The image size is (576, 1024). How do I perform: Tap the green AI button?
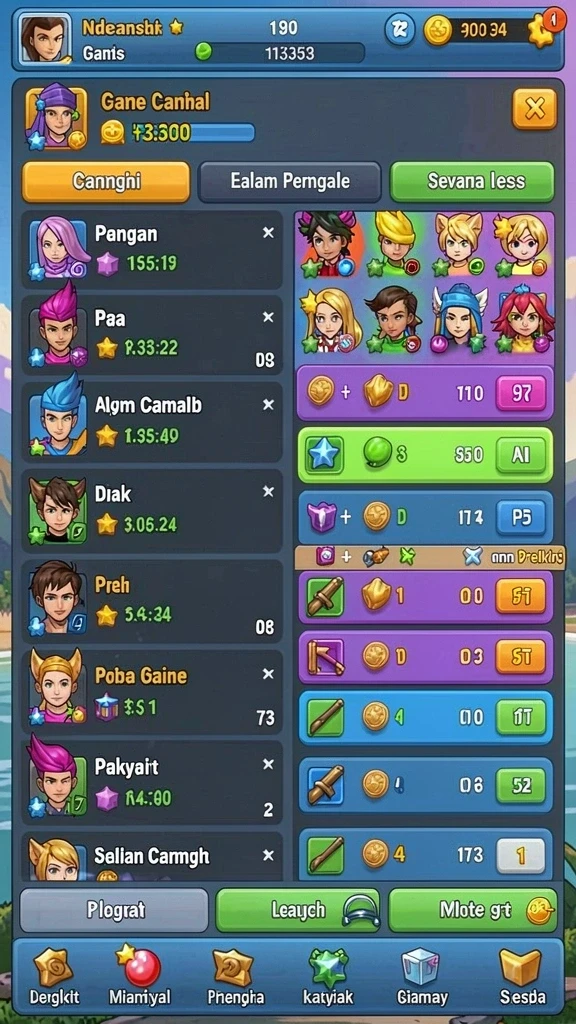click(520, 455)
